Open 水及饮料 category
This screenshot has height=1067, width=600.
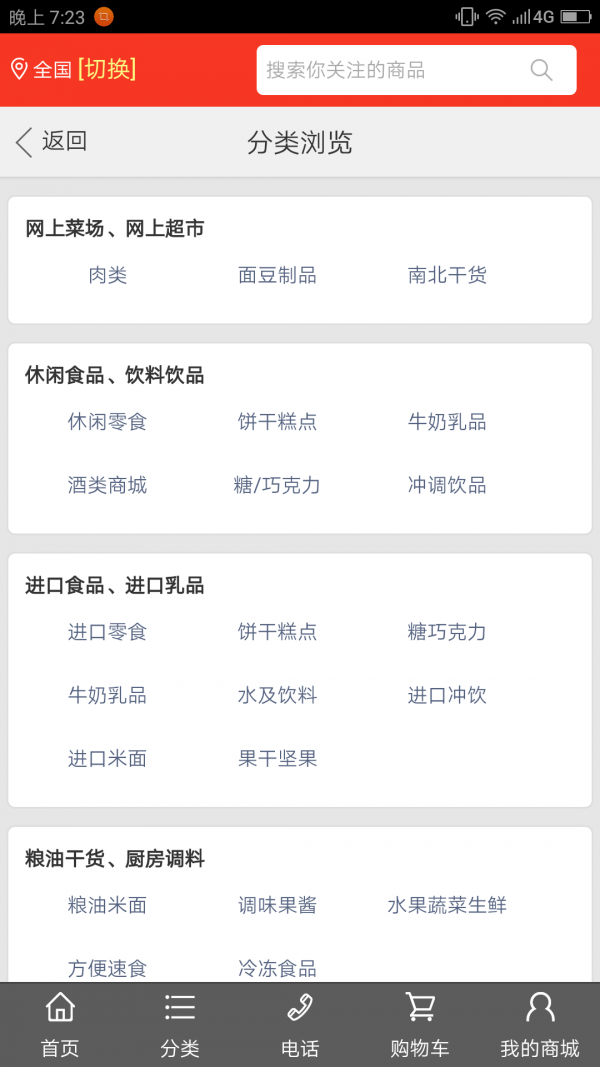[277, 695]
